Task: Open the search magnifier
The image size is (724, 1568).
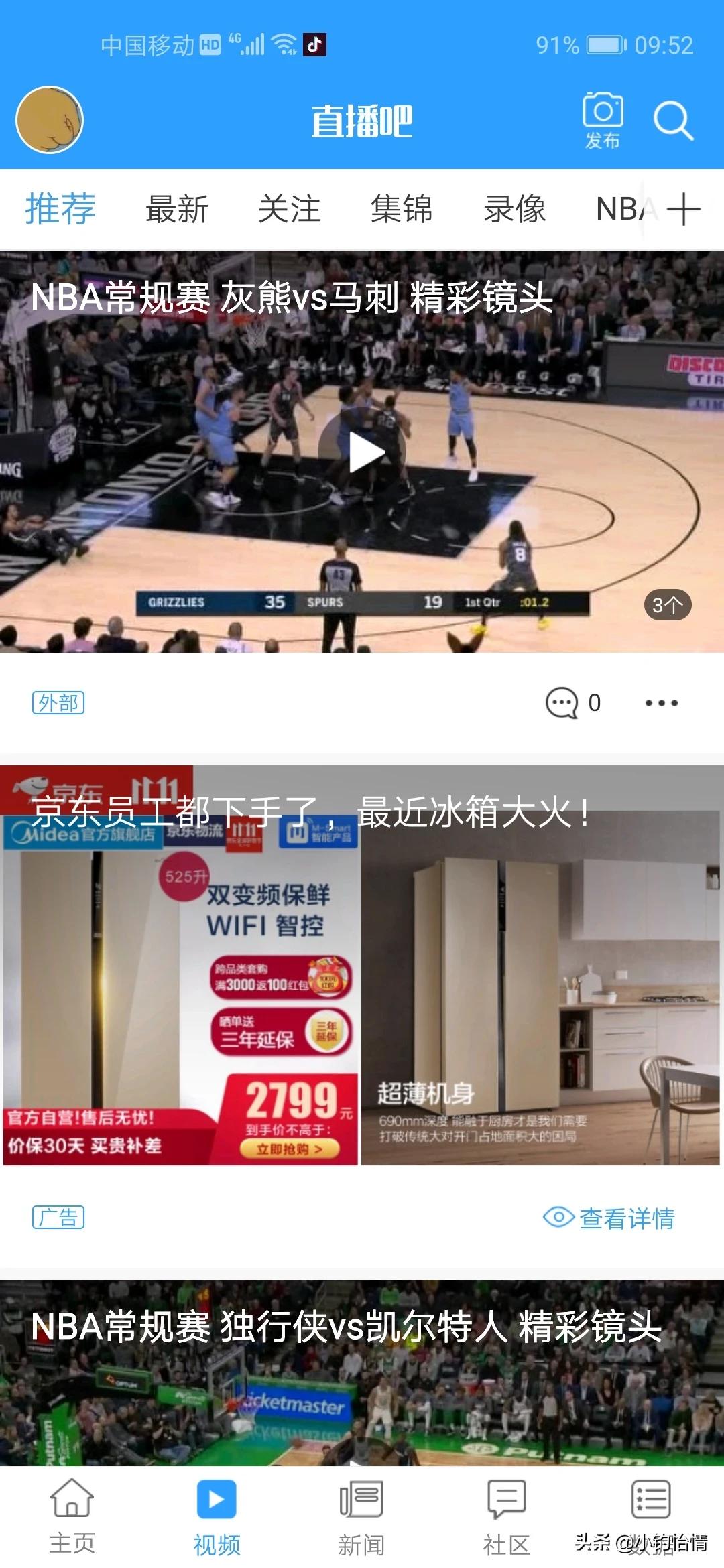Action: pos(673,121)
